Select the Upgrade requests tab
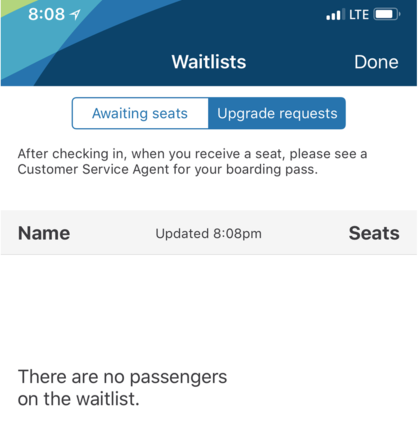Viewport: 420px width, 435px height. coord(277,113)
